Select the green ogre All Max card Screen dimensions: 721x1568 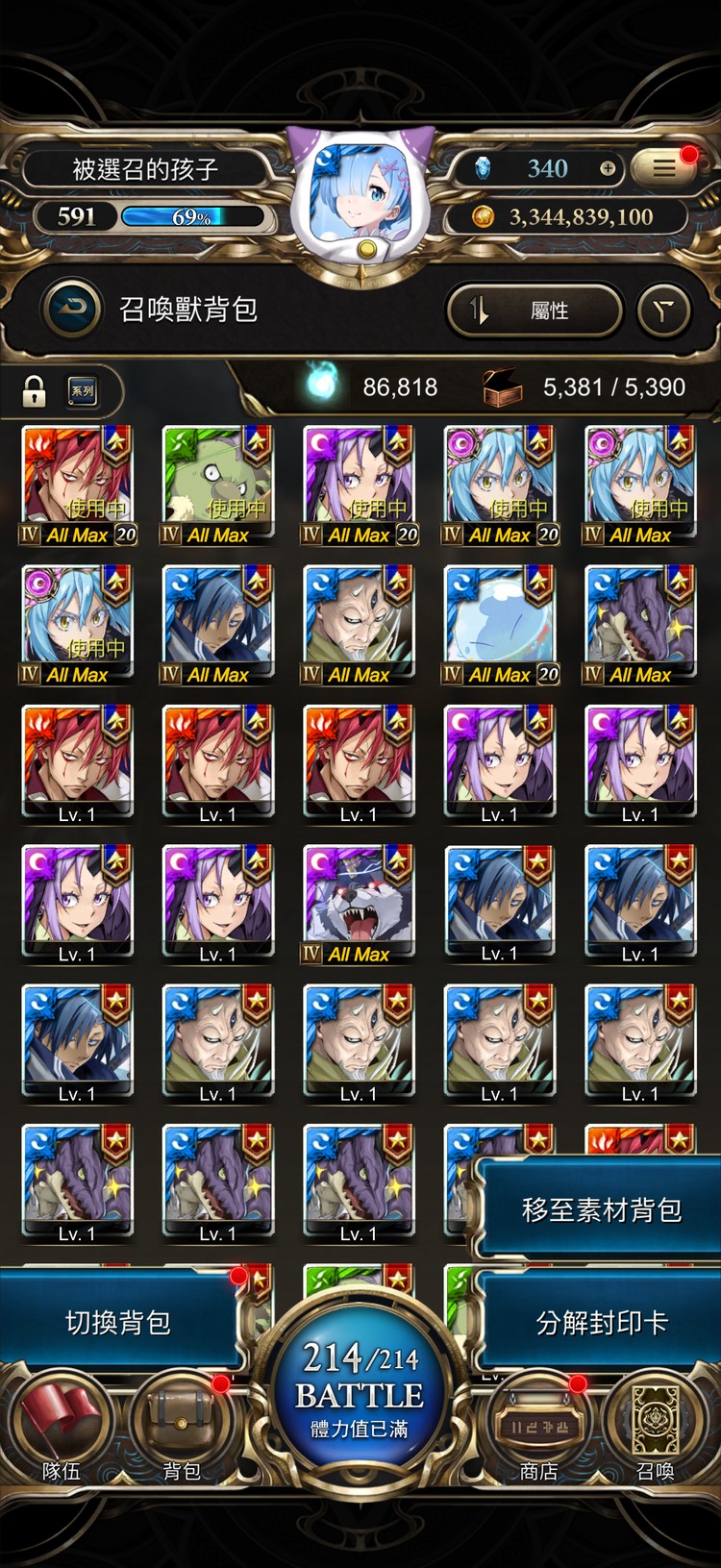tap(217, 484)
